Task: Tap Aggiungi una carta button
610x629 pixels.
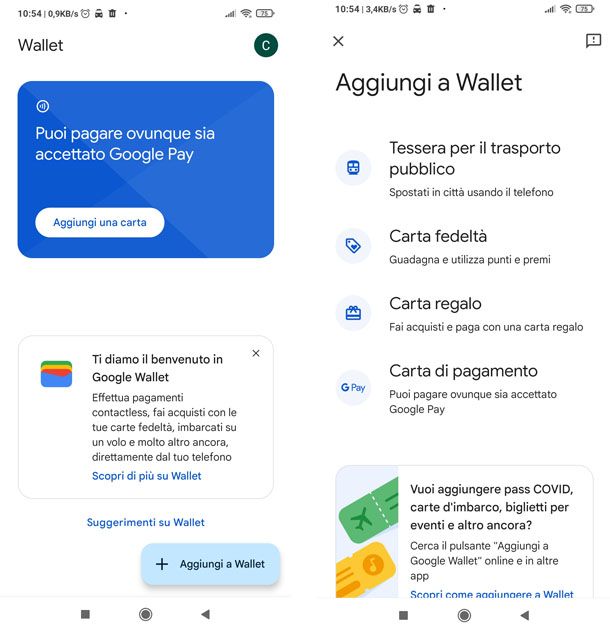Action: 99,223
